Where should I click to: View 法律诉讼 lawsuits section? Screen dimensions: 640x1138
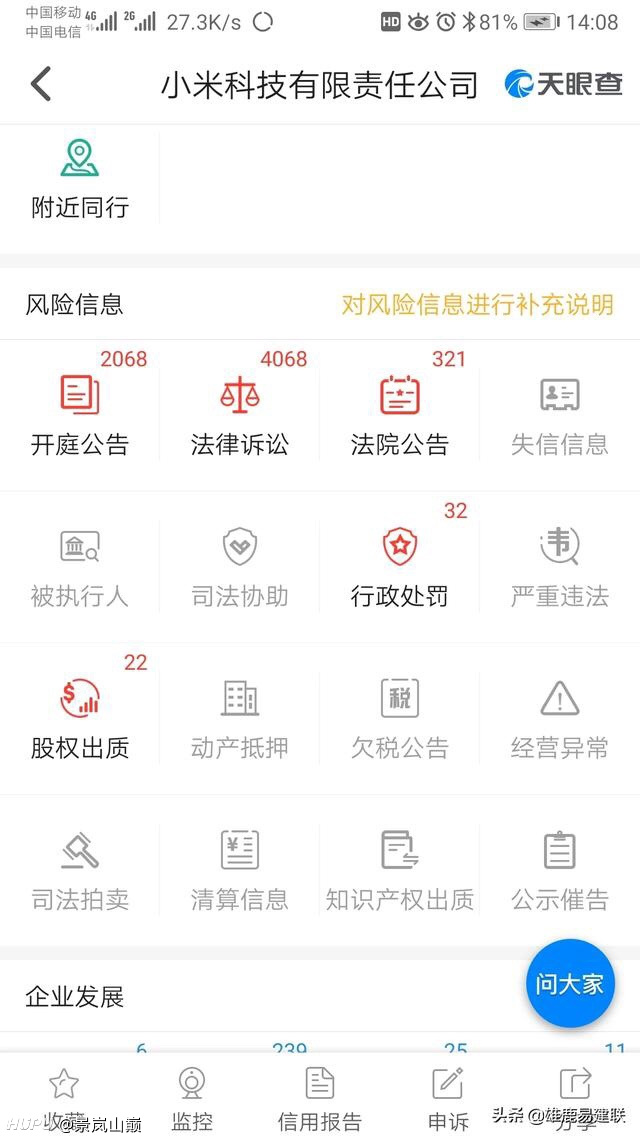click(239, 414)
